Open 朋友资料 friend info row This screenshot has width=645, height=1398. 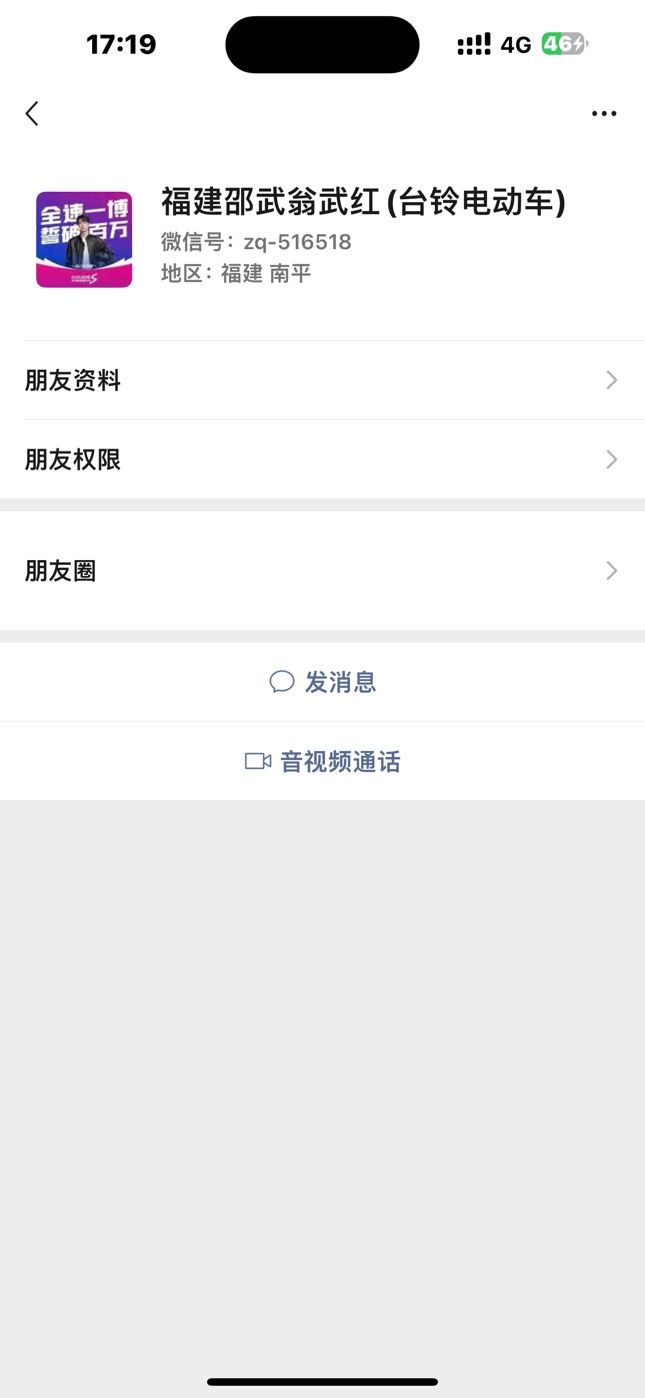322,380
